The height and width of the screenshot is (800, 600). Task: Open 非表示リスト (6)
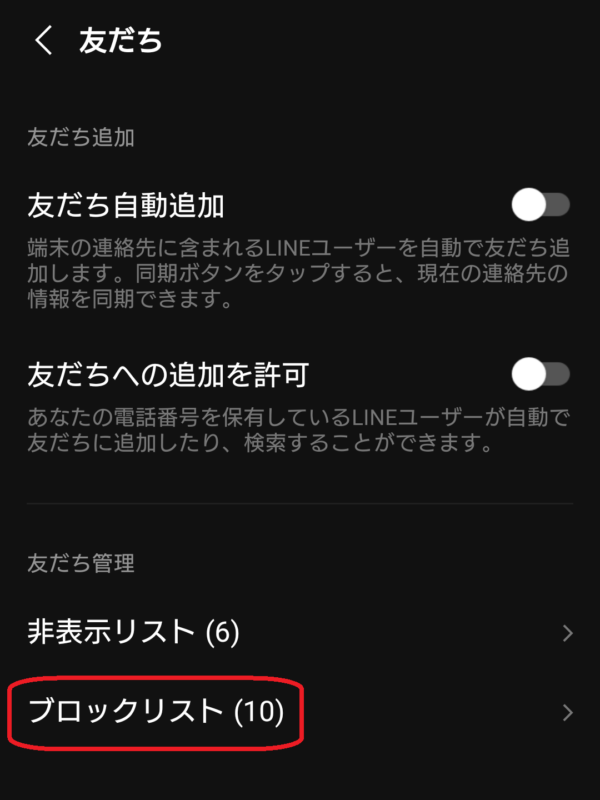[300, 632]
